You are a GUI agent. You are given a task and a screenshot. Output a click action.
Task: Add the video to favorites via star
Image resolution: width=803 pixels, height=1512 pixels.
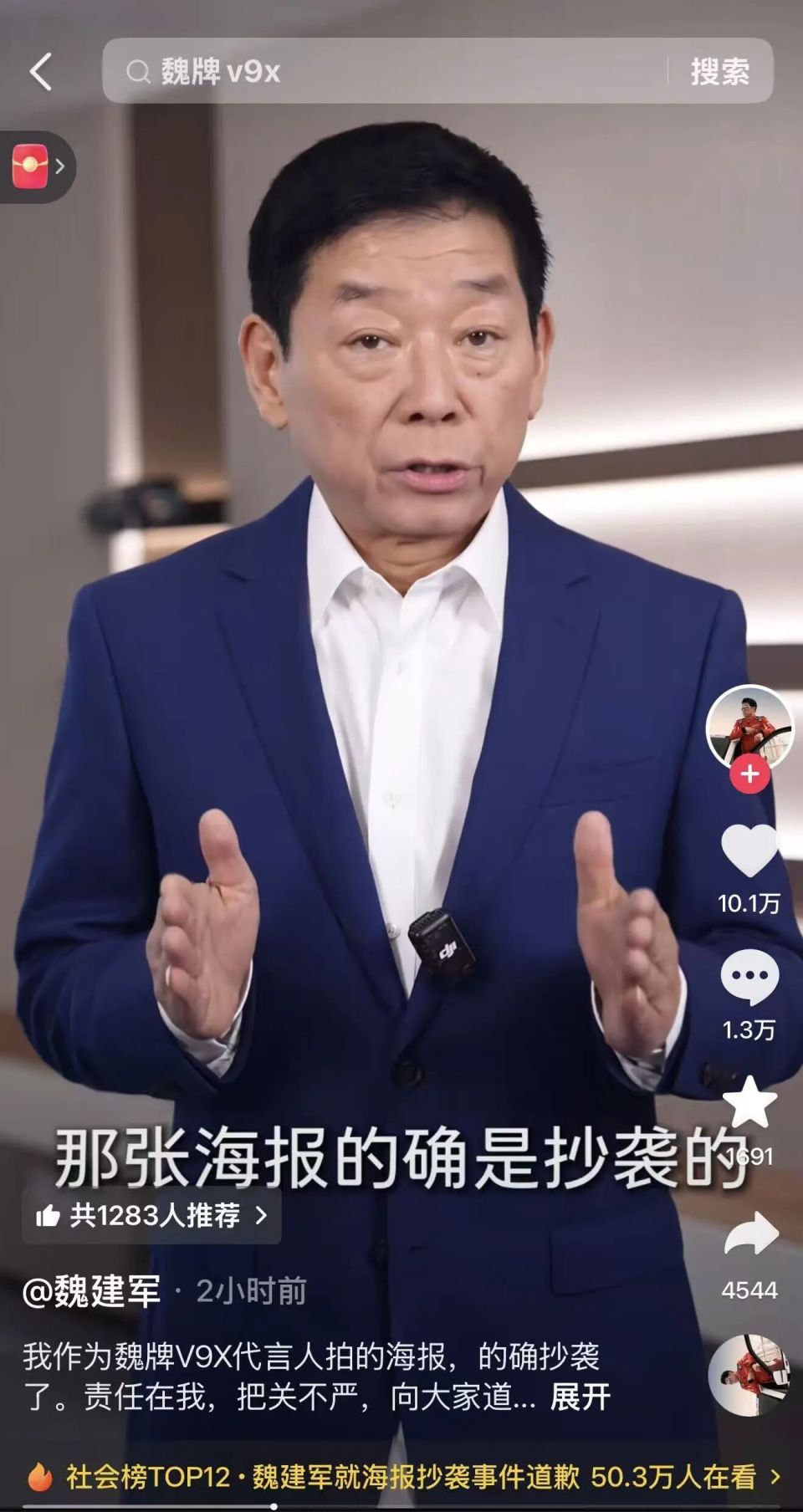point(749,1102)
